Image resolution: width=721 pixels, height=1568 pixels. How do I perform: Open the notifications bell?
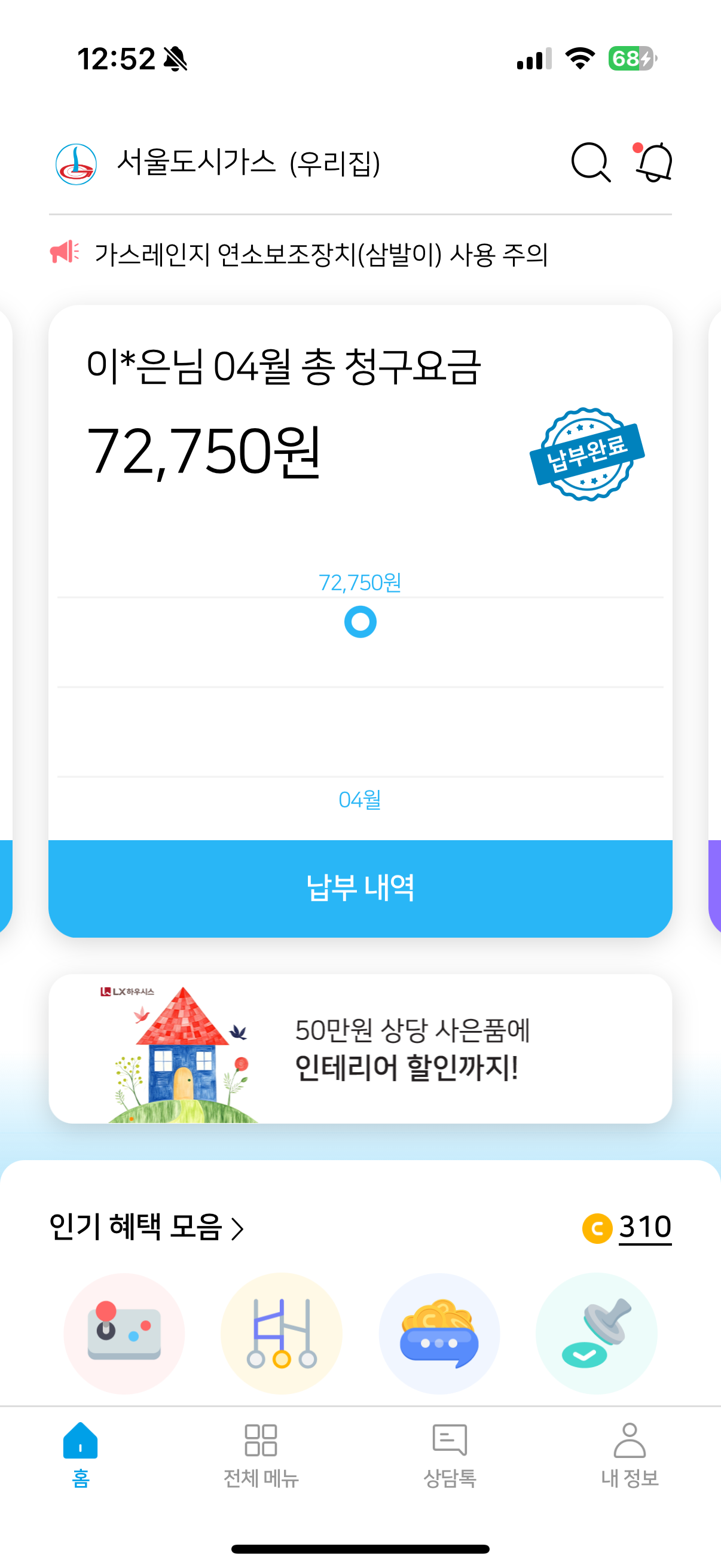pyautogui.click(x=654, y=163)
